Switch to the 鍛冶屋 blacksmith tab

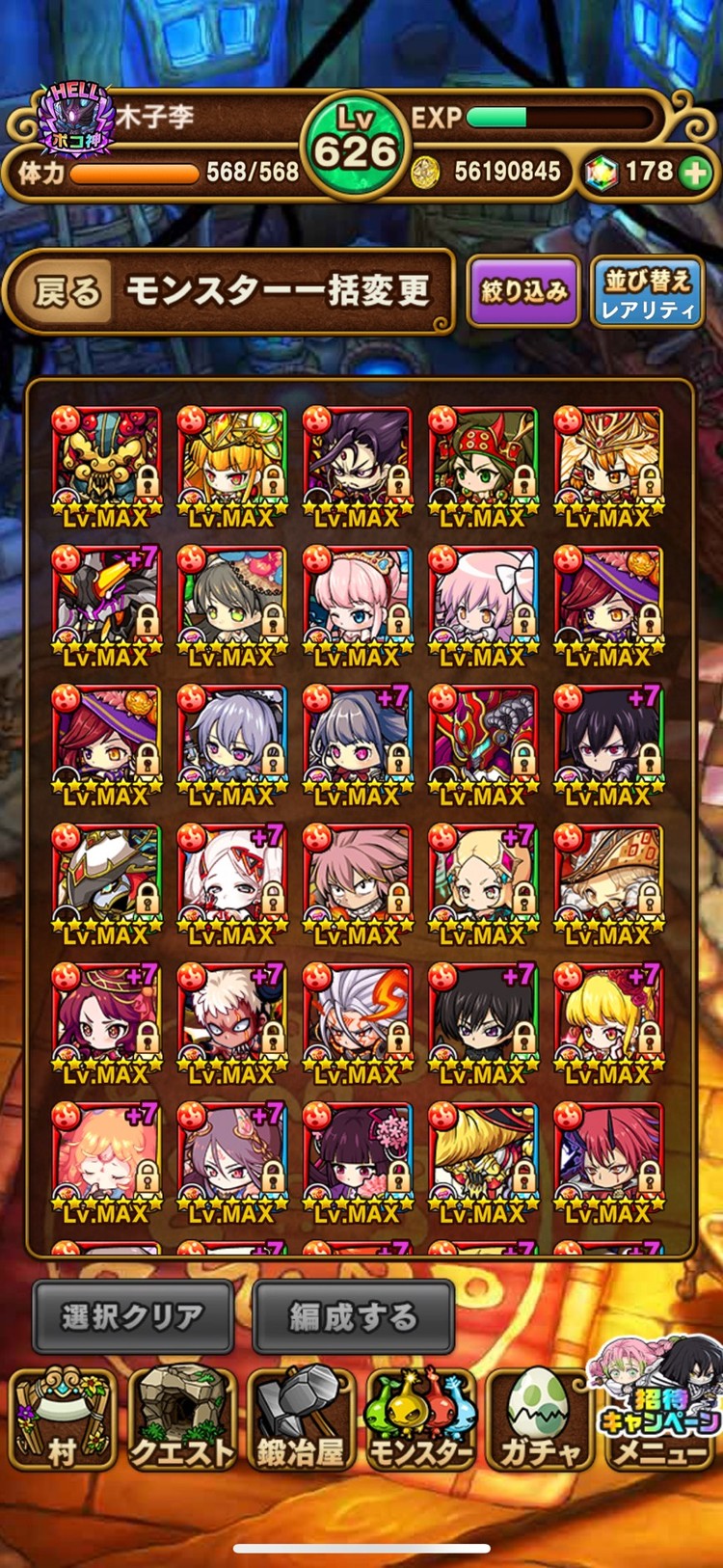click(300, 1420)
